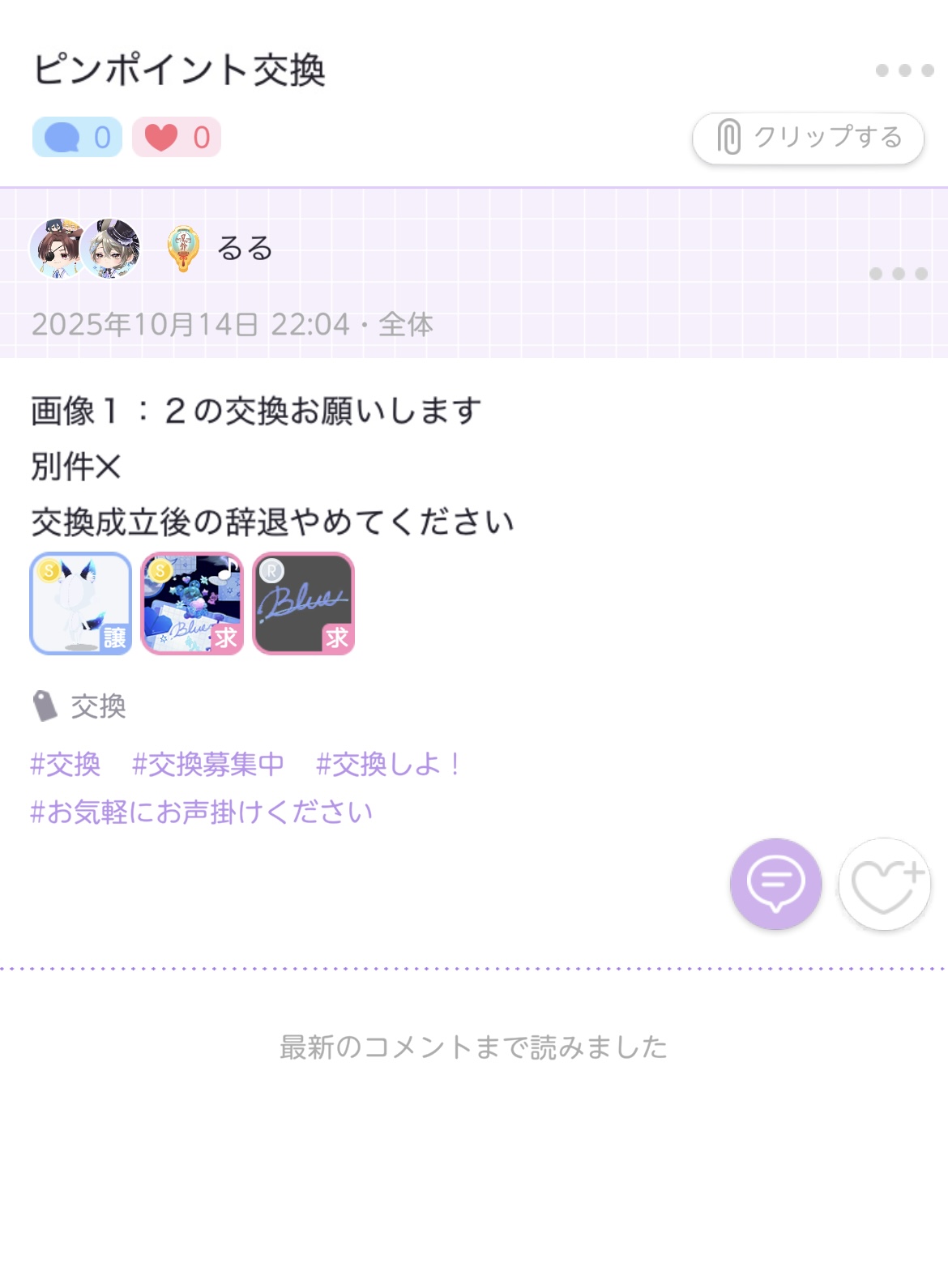Open hashtag #お気軽にお声掛けください
The height and width of the screenshot is (1288, 948).
click(x=202, y=812)
